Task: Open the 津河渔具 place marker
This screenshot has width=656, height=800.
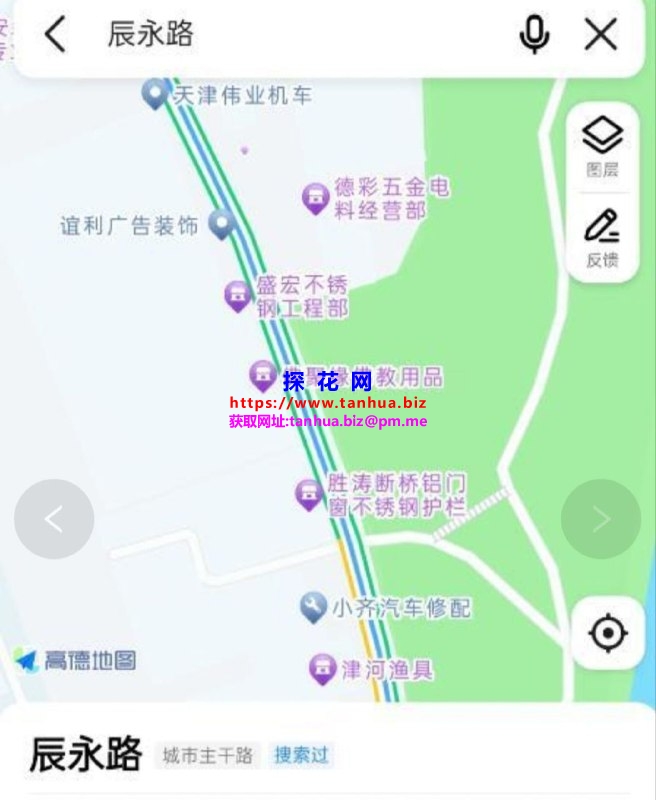Action: (x=321, y=668)
